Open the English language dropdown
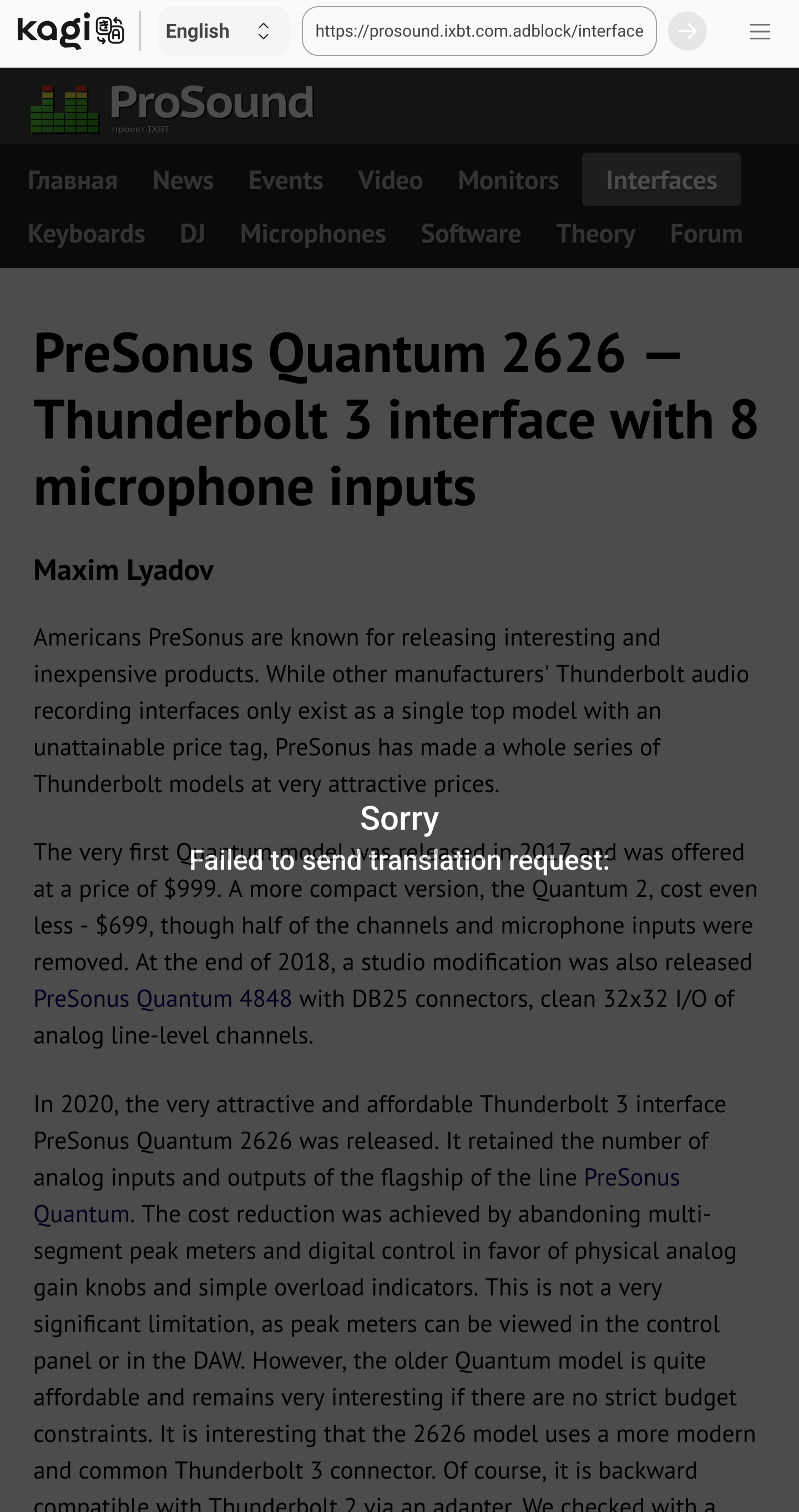799x1512 pixels. click(223, 31)
